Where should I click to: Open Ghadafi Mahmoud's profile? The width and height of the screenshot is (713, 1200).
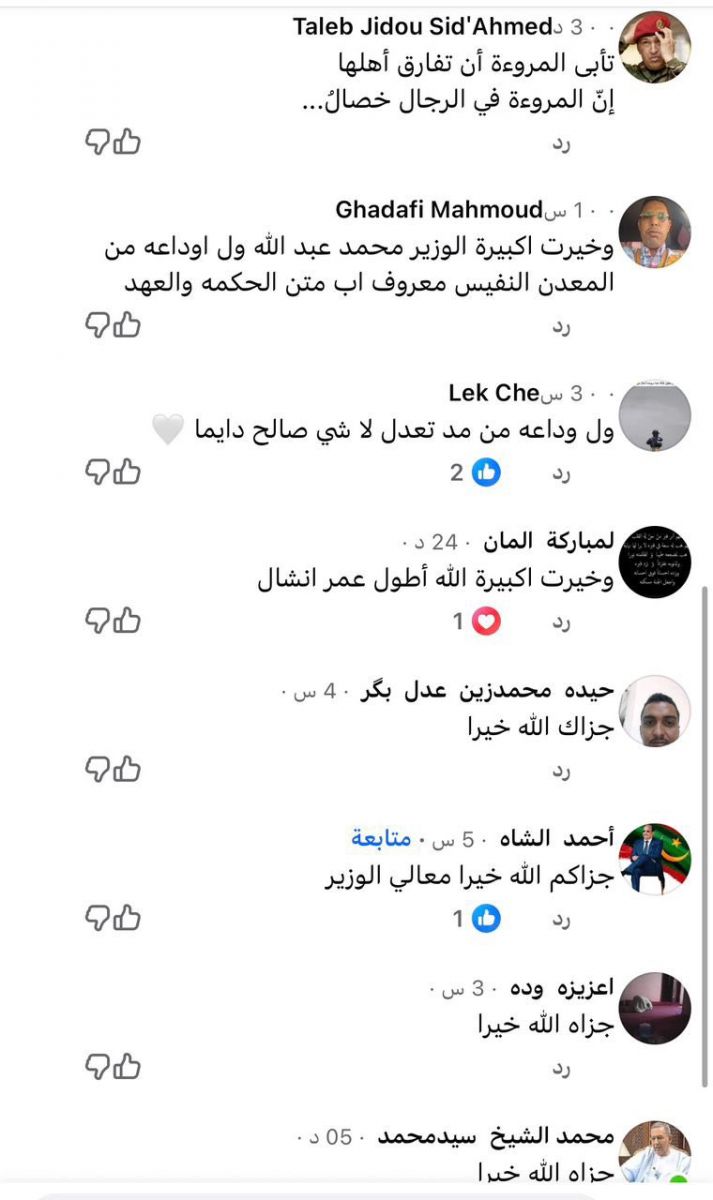(441, 210)
